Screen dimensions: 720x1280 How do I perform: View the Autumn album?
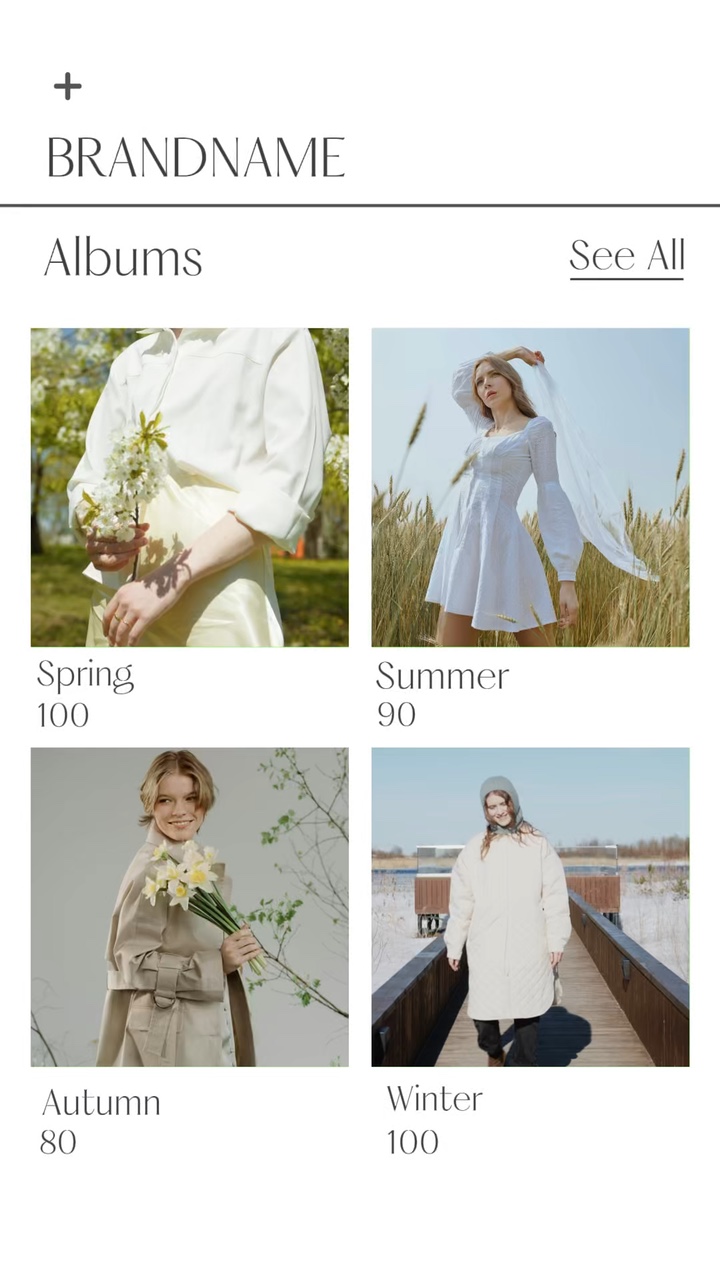(190, 907)
